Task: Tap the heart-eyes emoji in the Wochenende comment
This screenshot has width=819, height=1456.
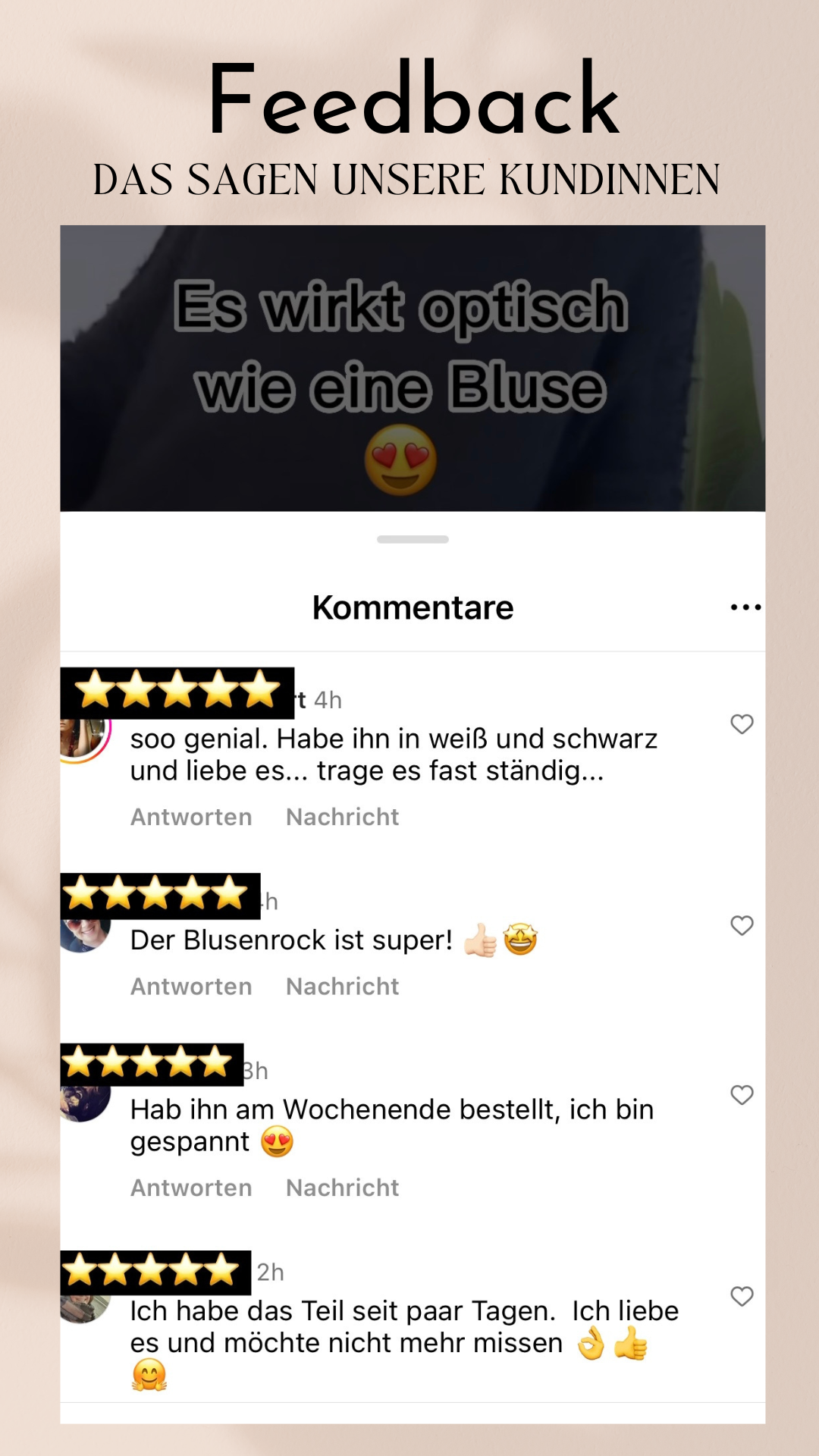Action: point(275,1140)
